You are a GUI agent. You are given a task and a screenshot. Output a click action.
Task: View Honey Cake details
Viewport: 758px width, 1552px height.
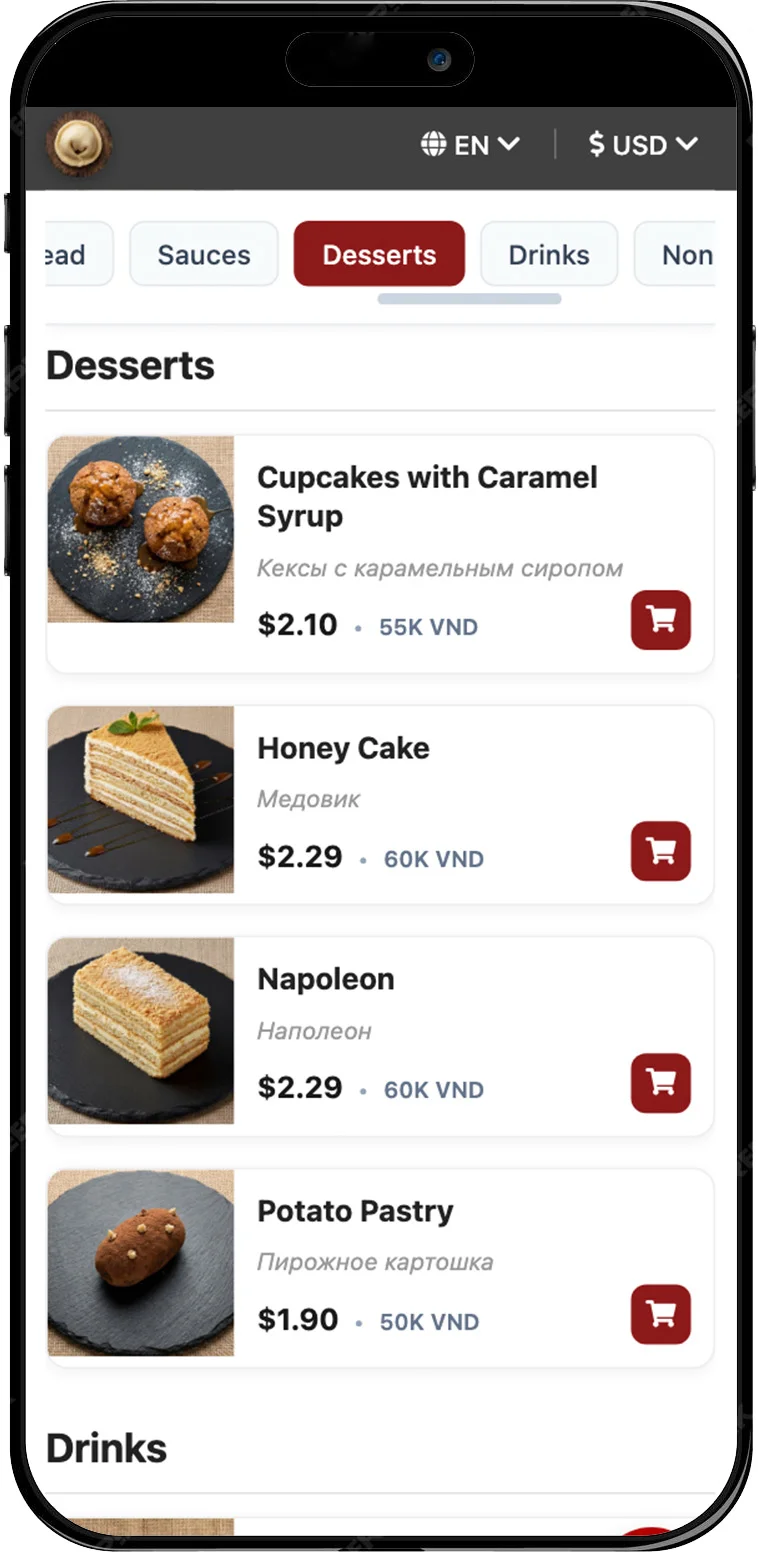pos(343,748)
